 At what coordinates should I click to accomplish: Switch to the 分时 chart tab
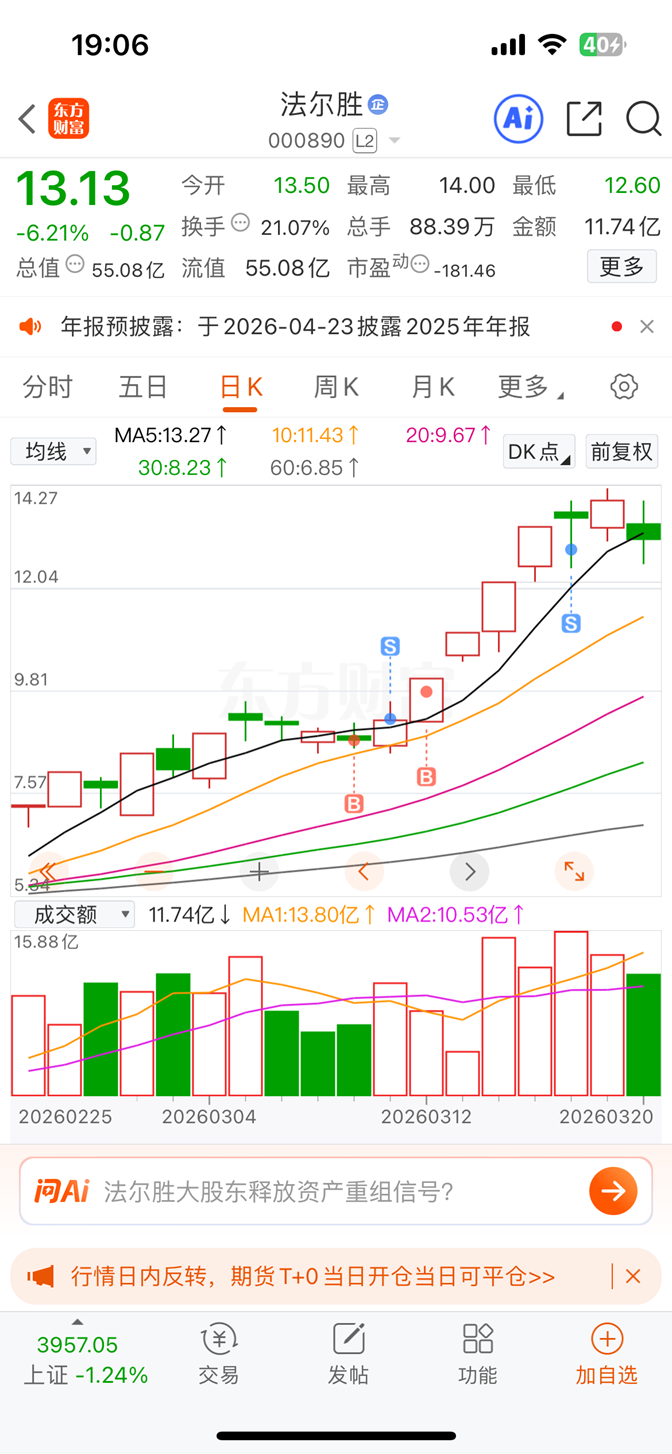48,387
